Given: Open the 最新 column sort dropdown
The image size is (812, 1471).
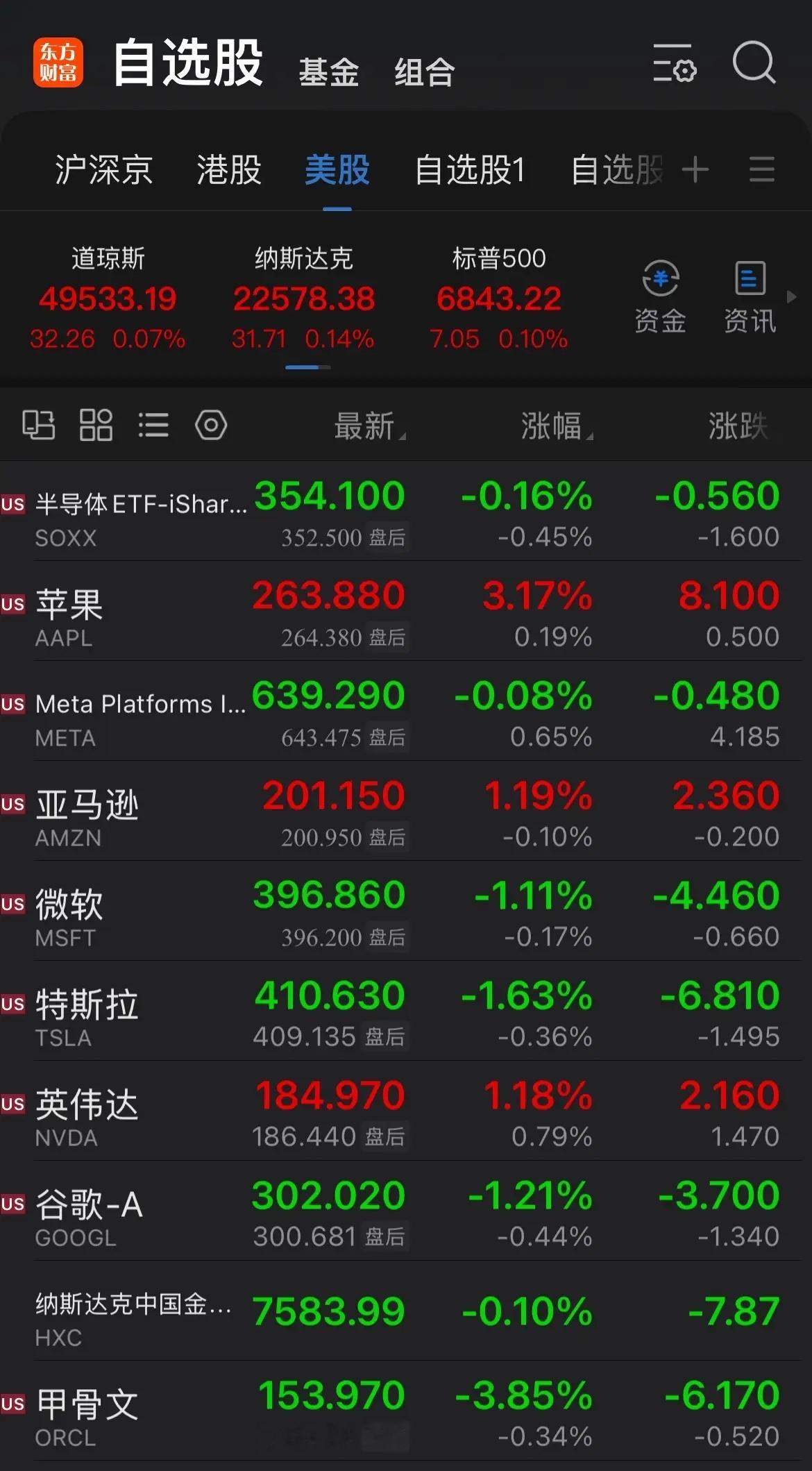Looking at the screenshot, I should (369, 427).
